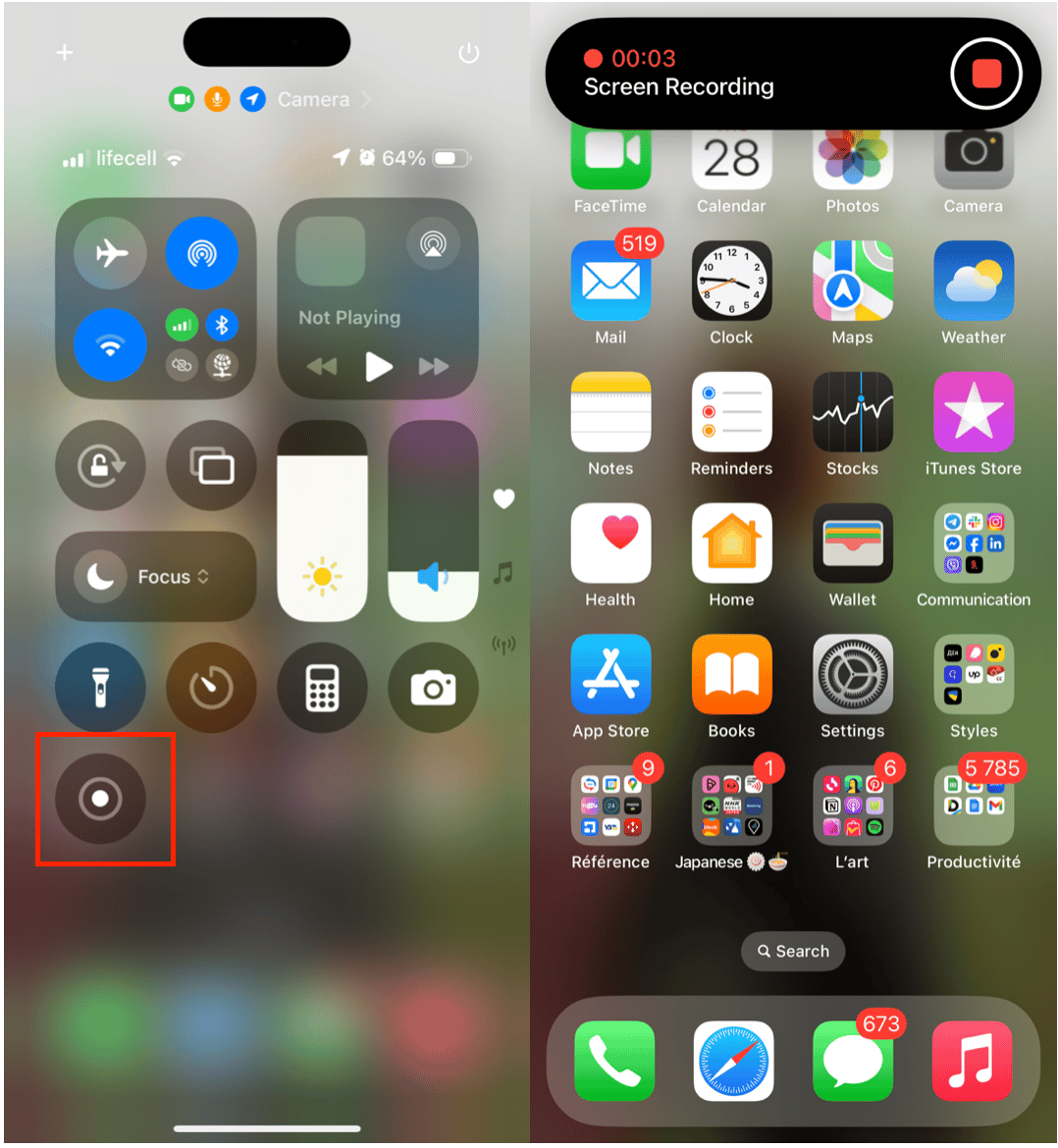Tap the power icon in Control Center

(x=469, y=53)
